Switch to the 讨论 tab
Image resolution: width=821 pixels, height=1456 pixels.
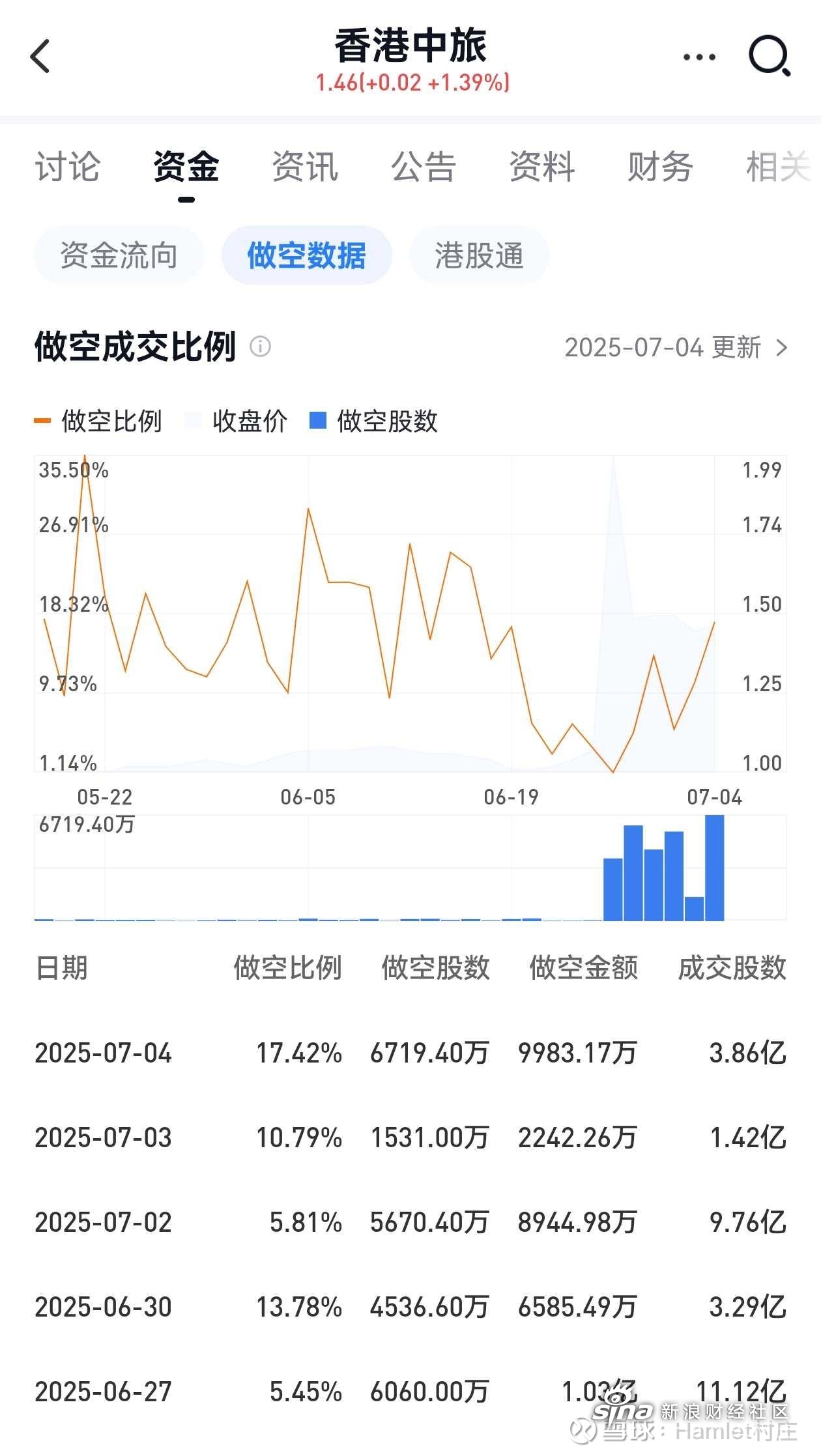(x=67, y=167)
